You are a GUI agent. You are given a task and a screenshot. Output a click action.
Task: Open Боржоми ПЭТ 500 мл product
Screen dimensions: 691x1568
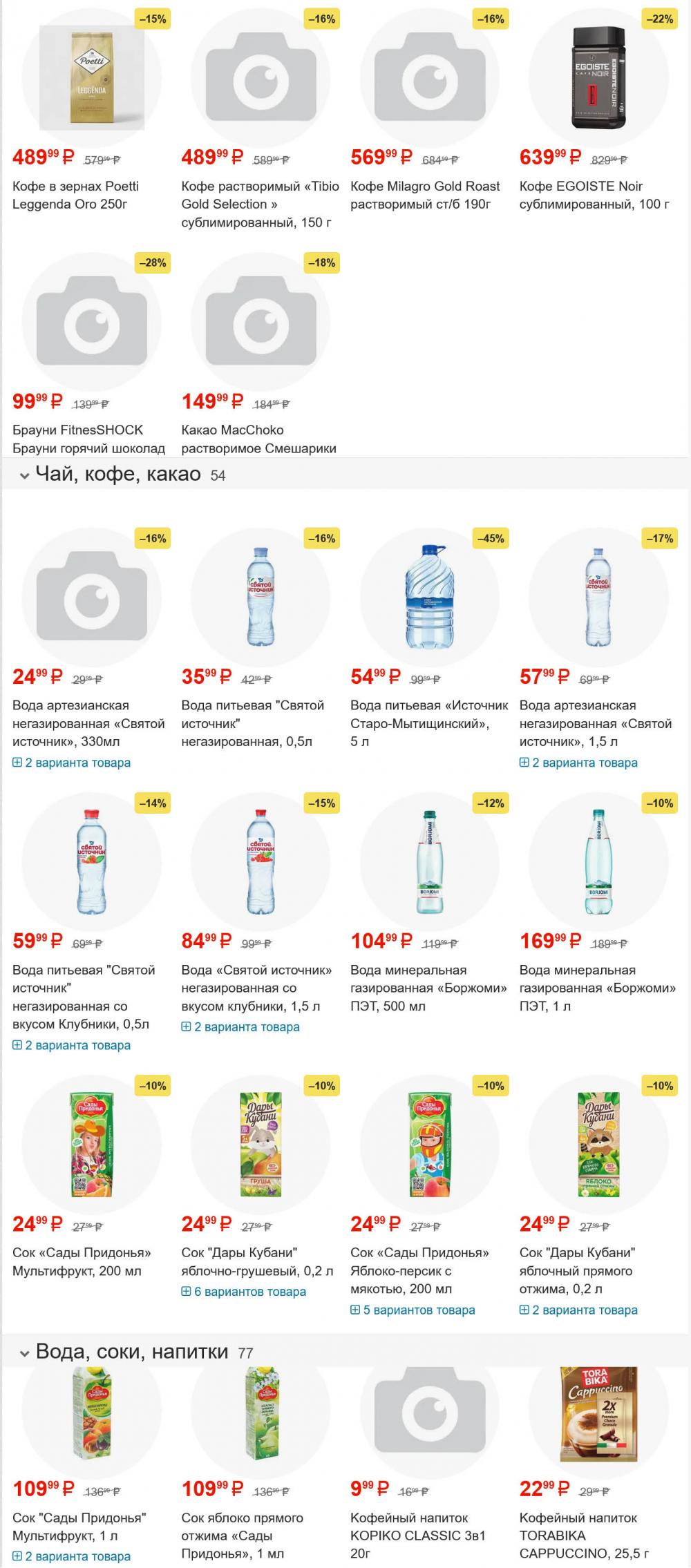[x=428, y=987]
